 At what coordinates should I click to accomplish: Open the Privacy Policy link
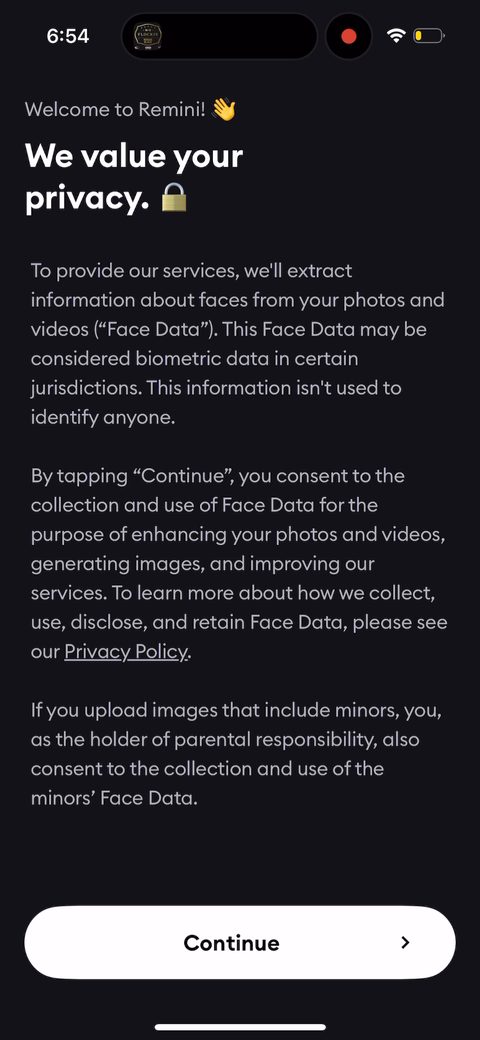point(126,652)
